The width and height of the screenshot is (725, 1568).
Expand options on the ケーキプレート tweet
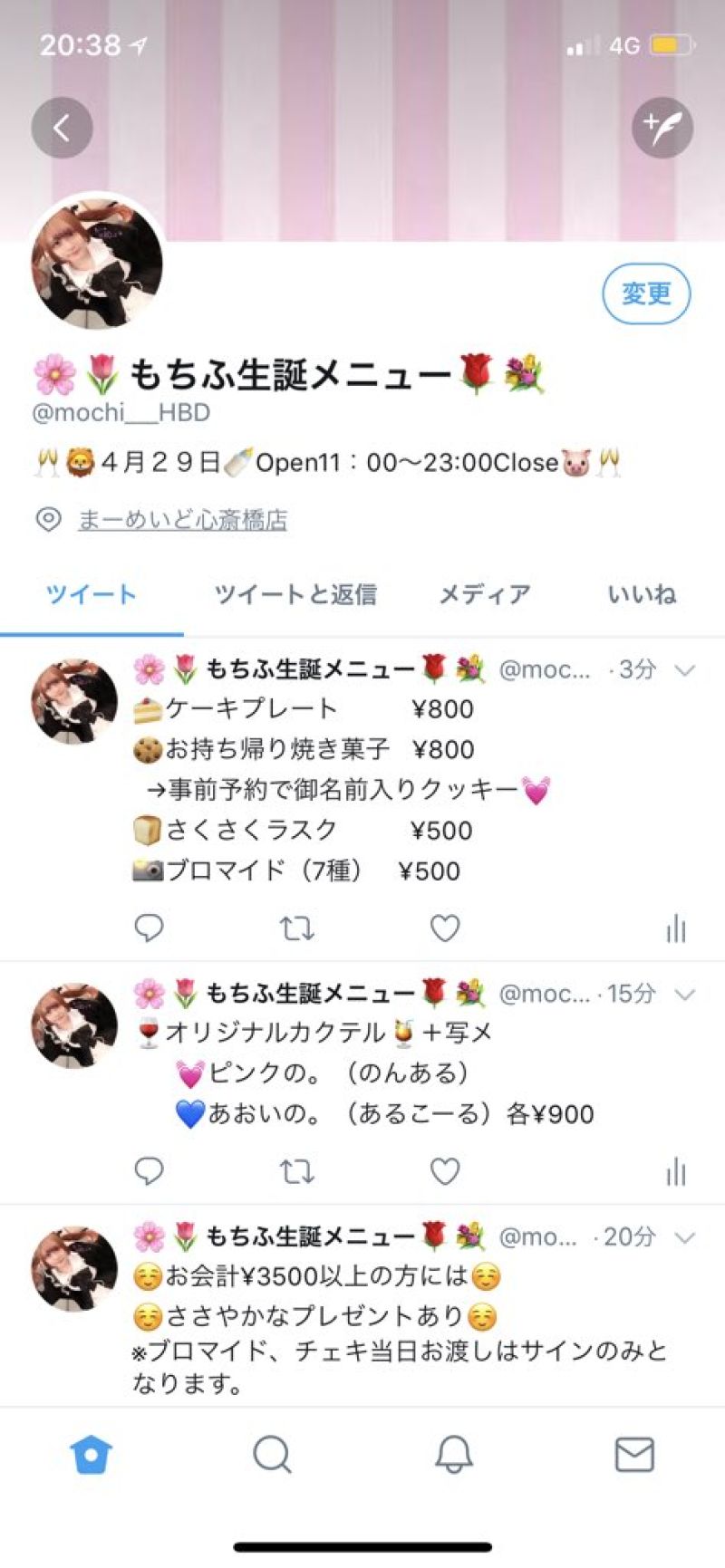coord(686,670)
